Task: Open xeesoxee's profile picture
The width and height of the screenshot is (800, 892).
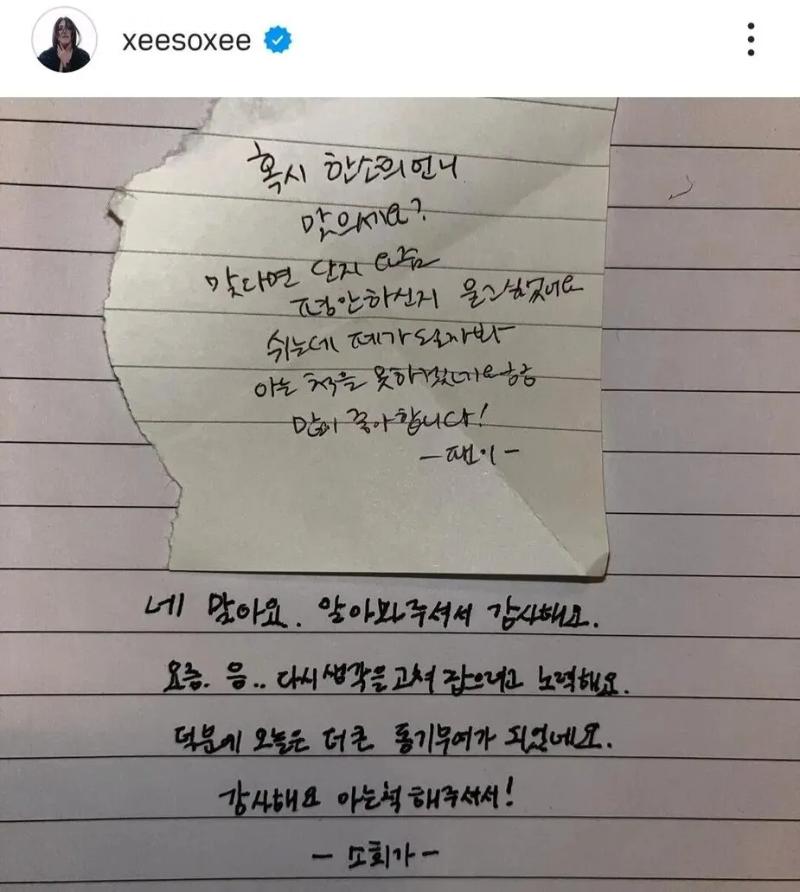Action: [66, 41]
